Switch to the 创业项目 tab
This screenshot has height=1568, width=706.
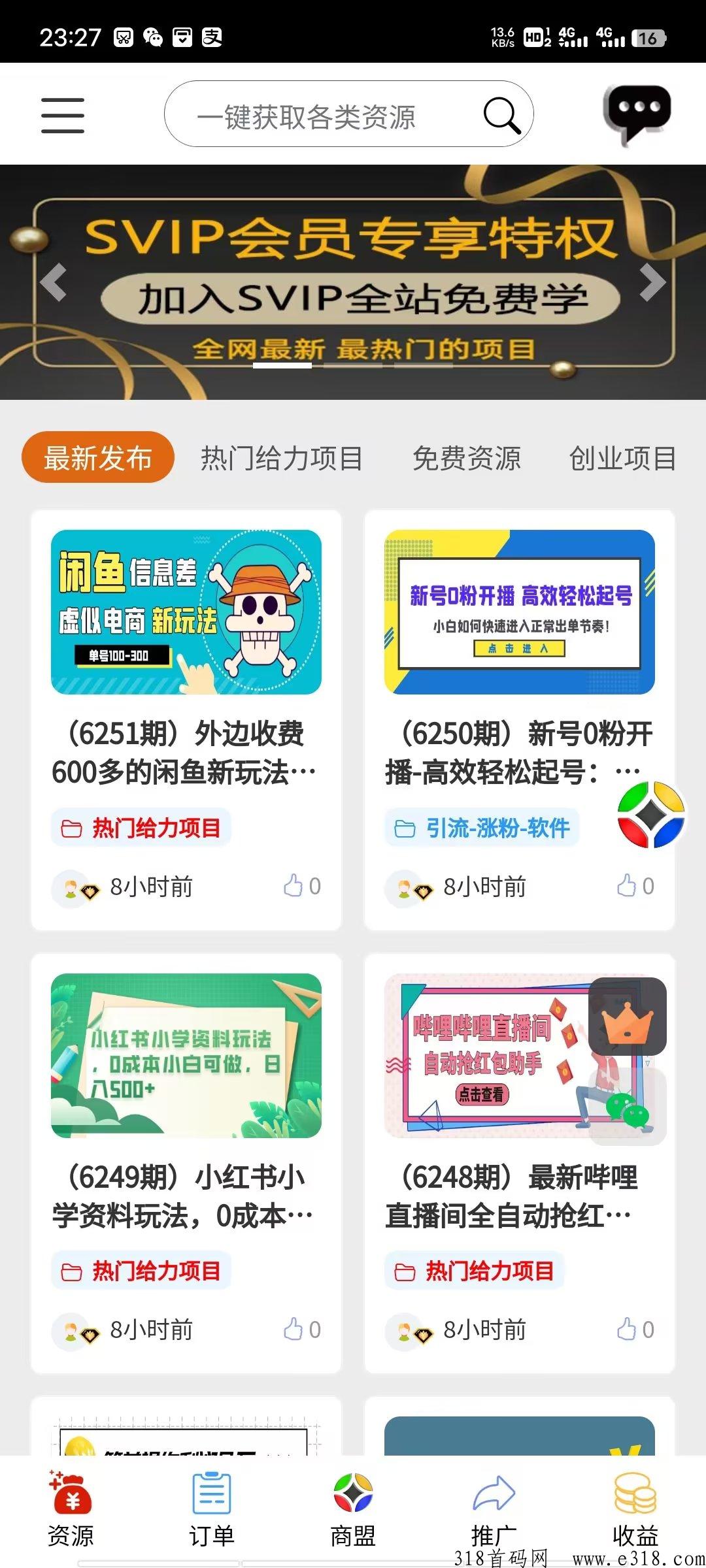coord(623,458)
